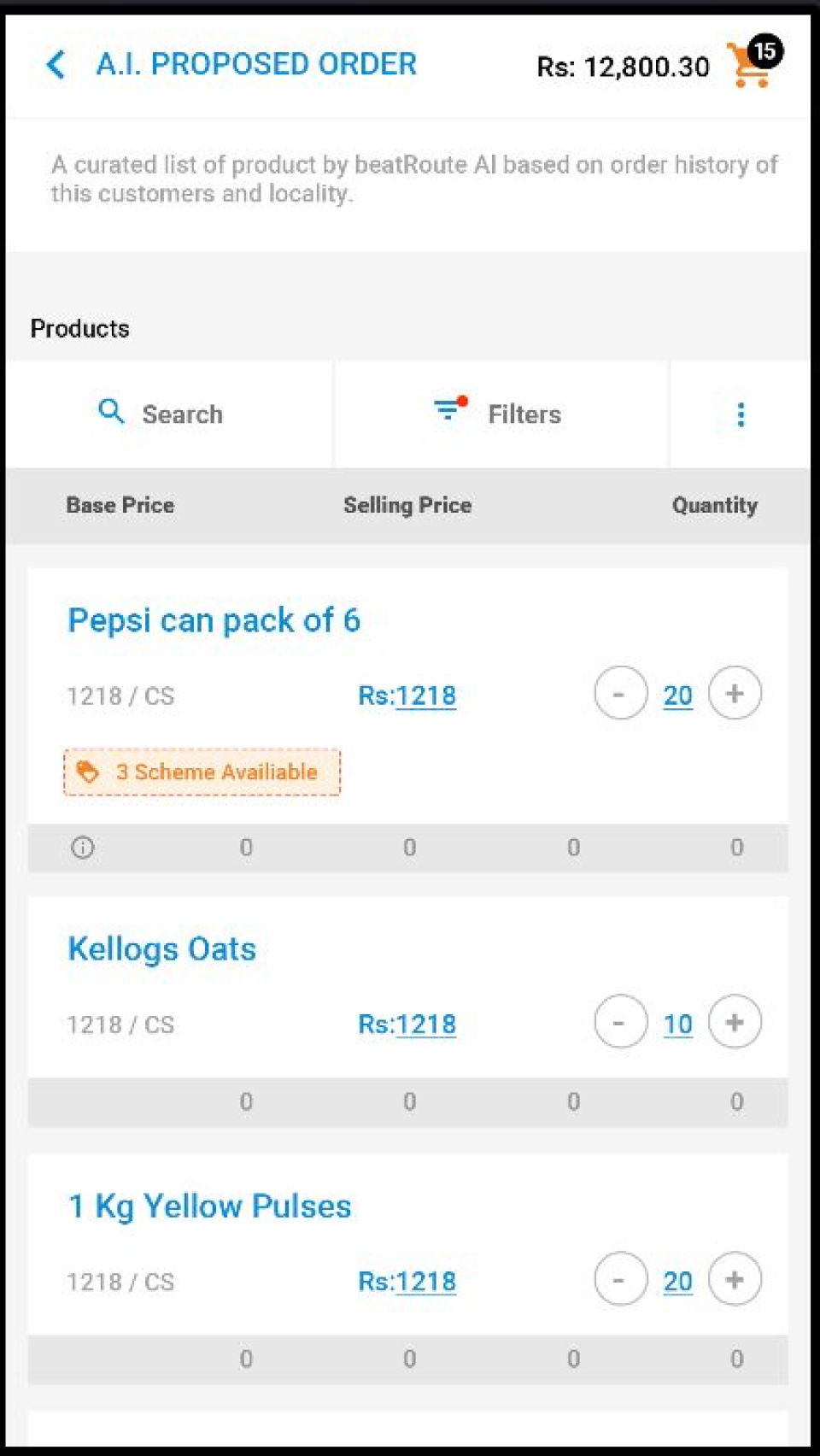Open the cart badge counter
The width and height of the screenshot is (820, 1456).
766,51
